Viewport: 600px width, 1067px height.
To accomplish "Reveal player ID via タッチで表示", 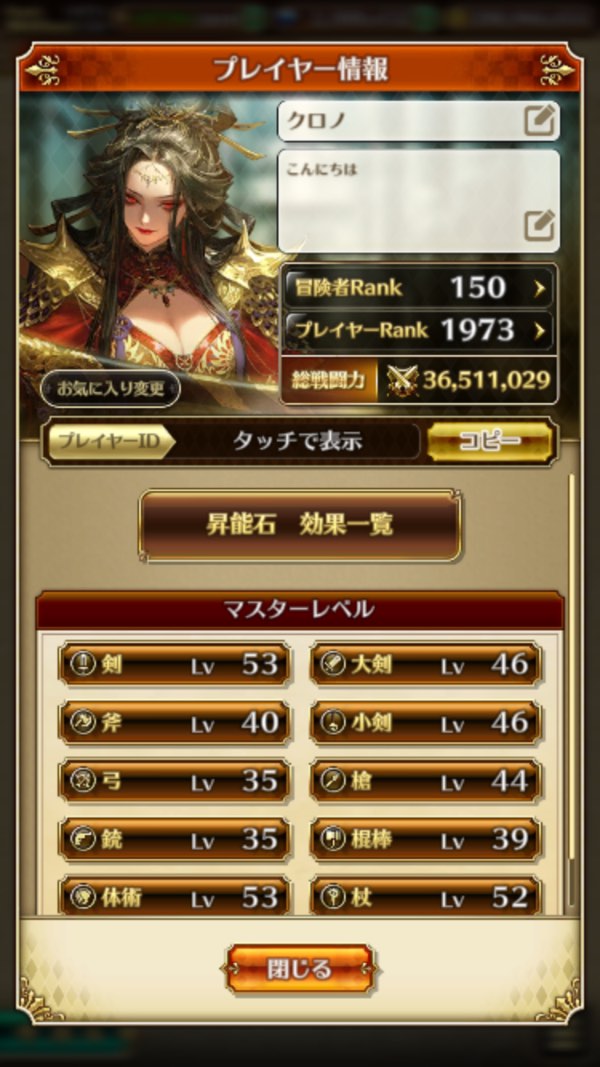I will pos(297,442).
